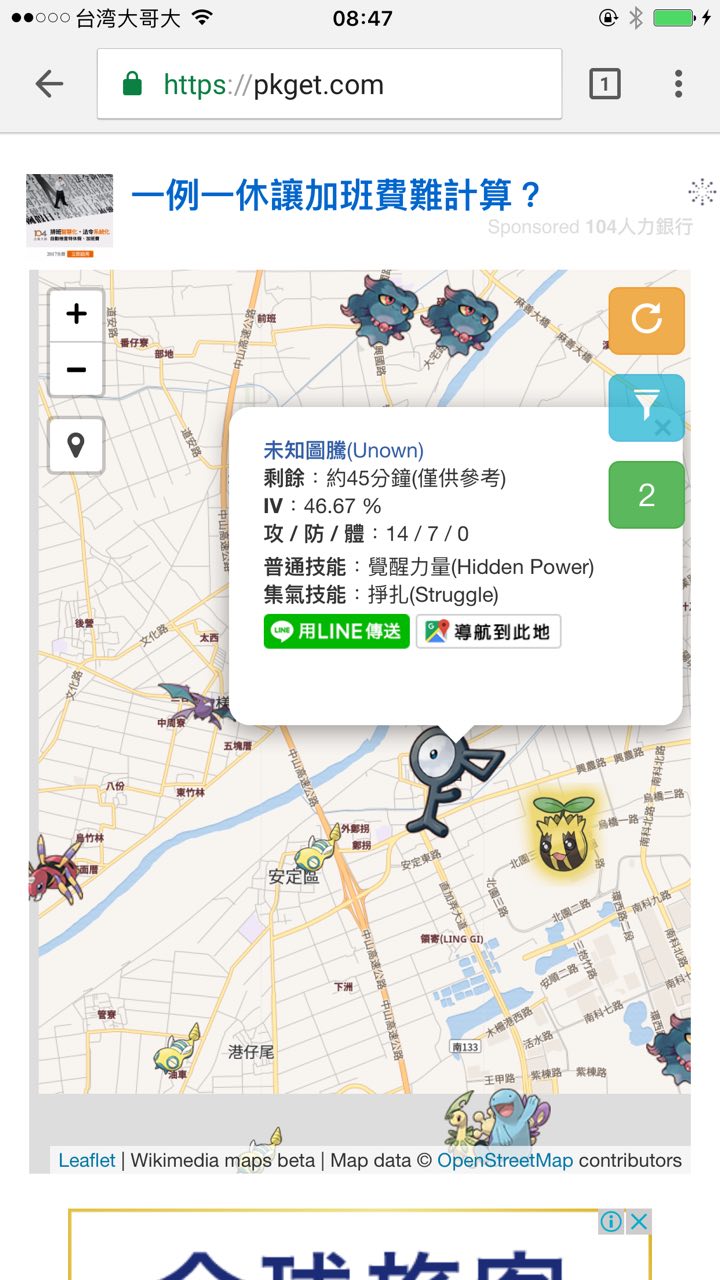Navigate here with 導航到此地
Viewport: 720px width, 1280px height.
click(x=488, y=632)
